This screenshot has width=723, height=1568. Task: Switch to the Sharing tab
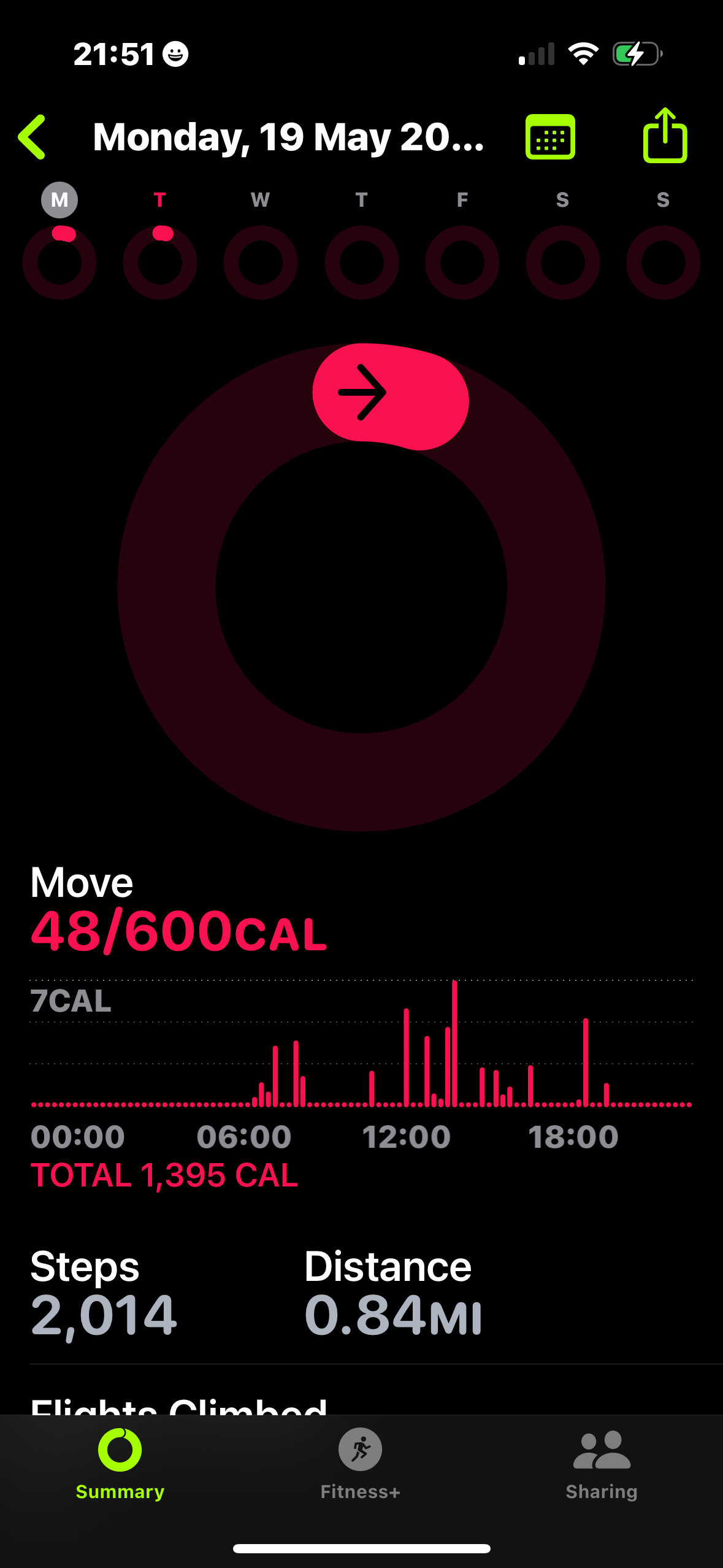click(x=602, y=1464)
